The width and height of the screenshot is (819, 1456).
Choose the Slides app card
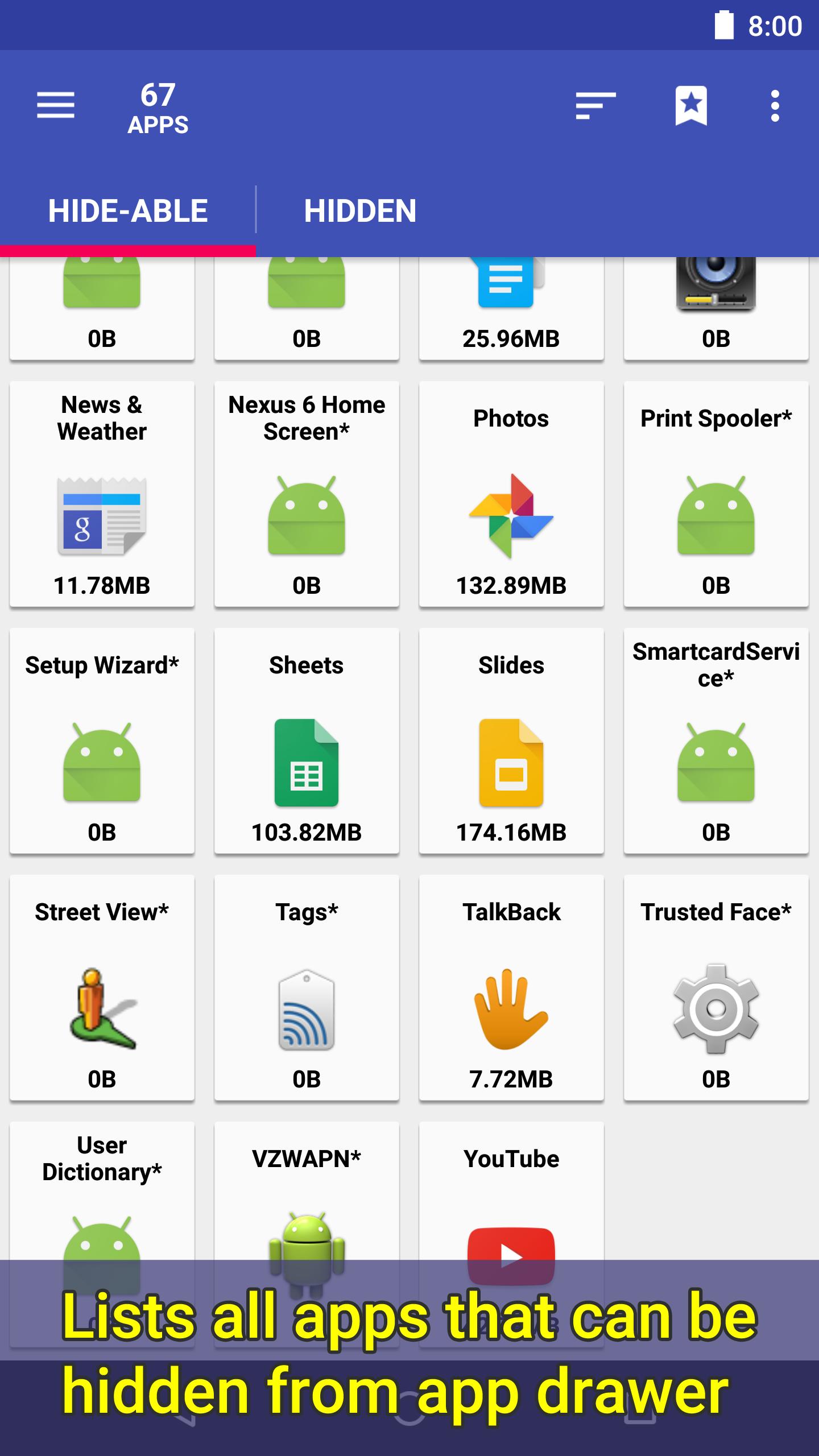point(511,741)
